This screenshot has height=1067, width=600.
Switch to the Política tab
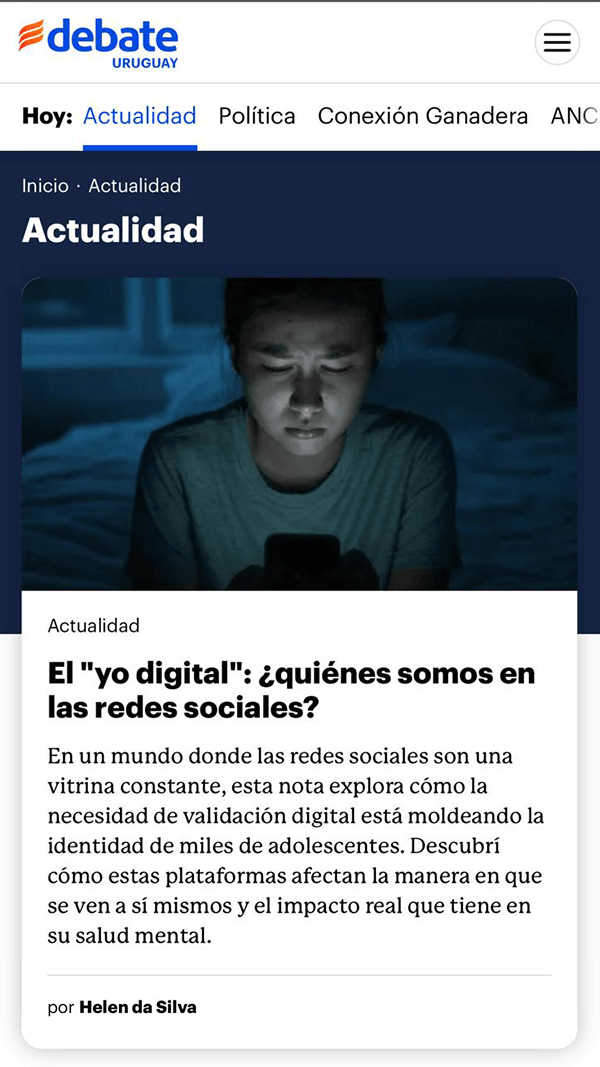coord(257,116)
